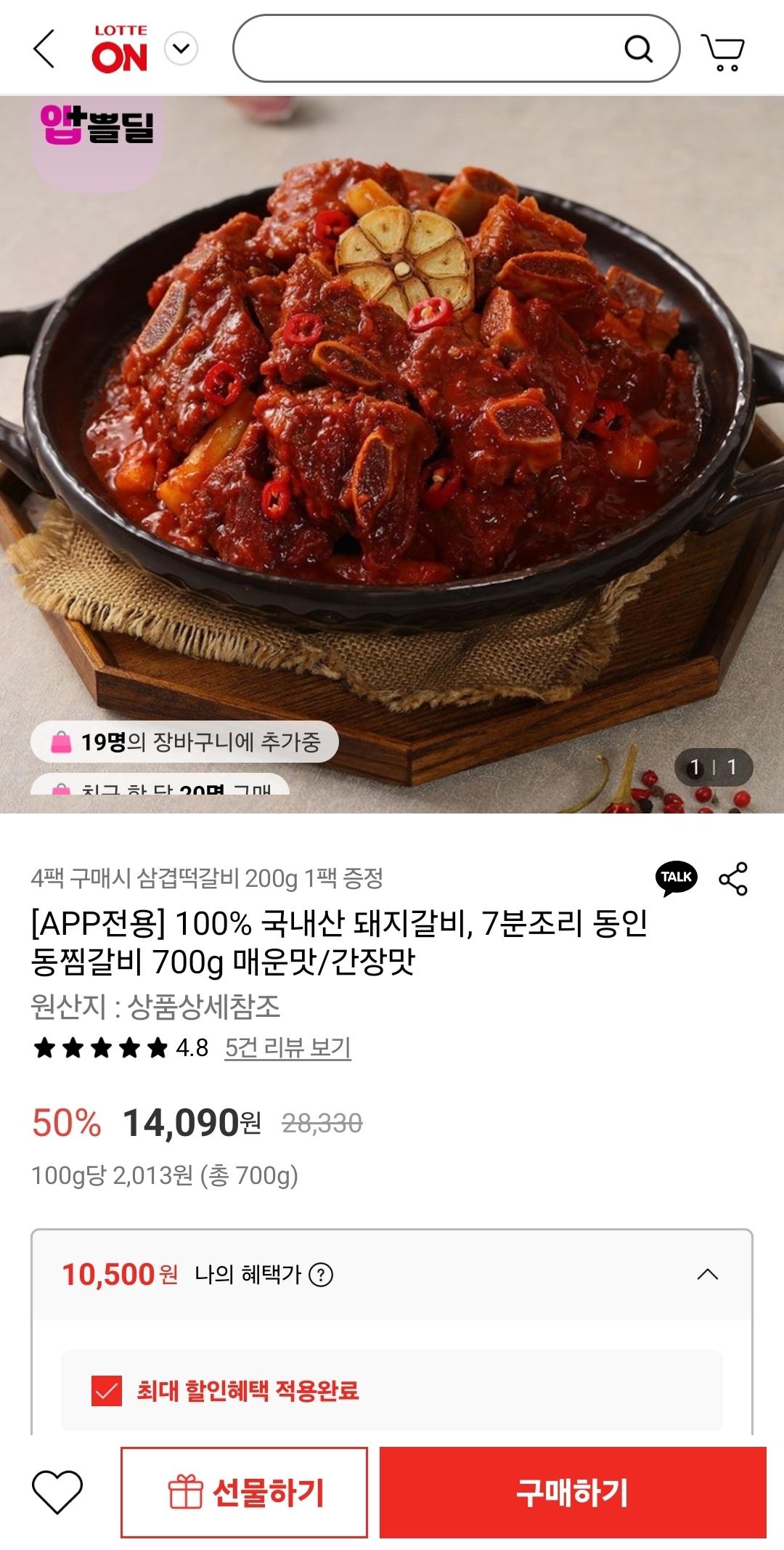
Task: Collapse the 나의 혜택가 benefit section
Action: click(x=707, y=1274)
